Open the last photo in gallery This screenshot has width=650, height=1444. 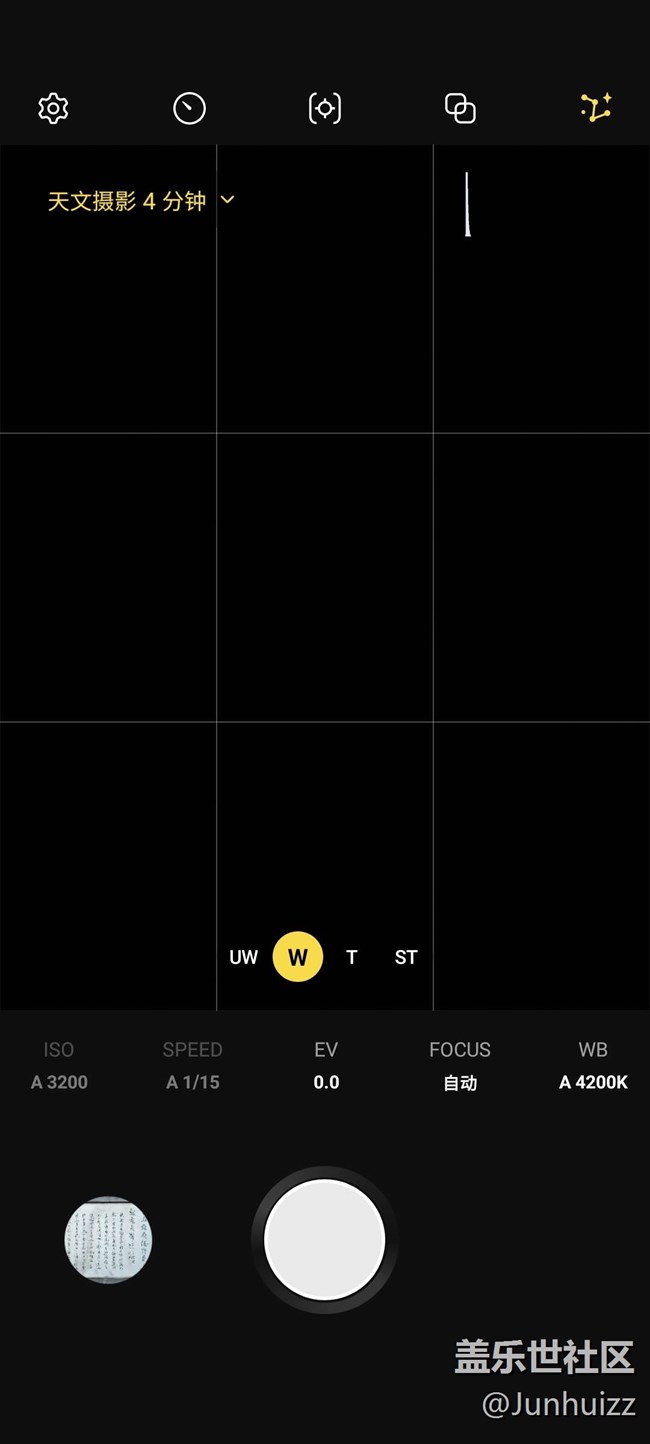108,1240
